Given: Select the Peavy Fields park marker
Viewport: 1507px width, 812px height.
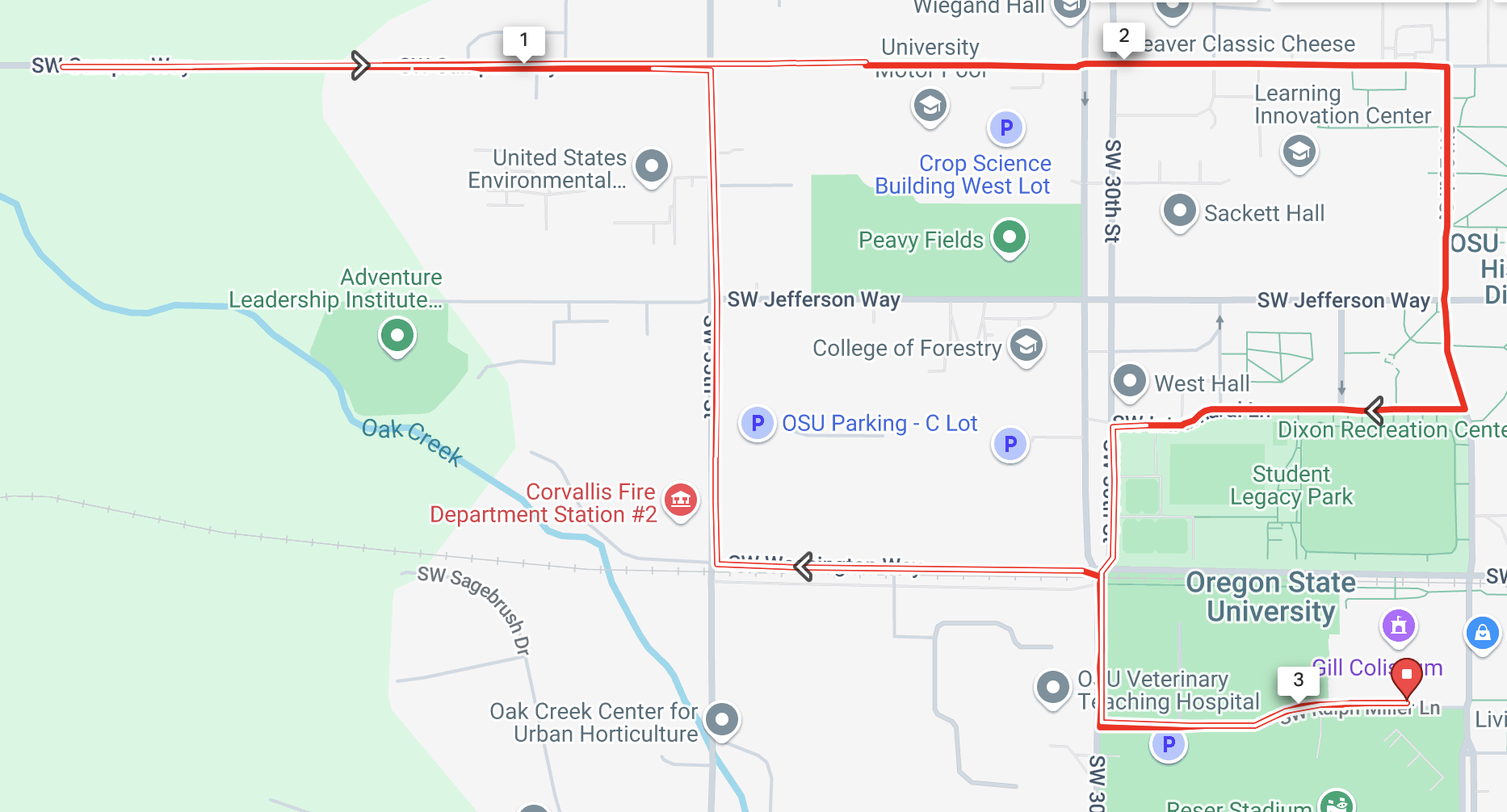Looking at the screenshot, I should 1009,237.
